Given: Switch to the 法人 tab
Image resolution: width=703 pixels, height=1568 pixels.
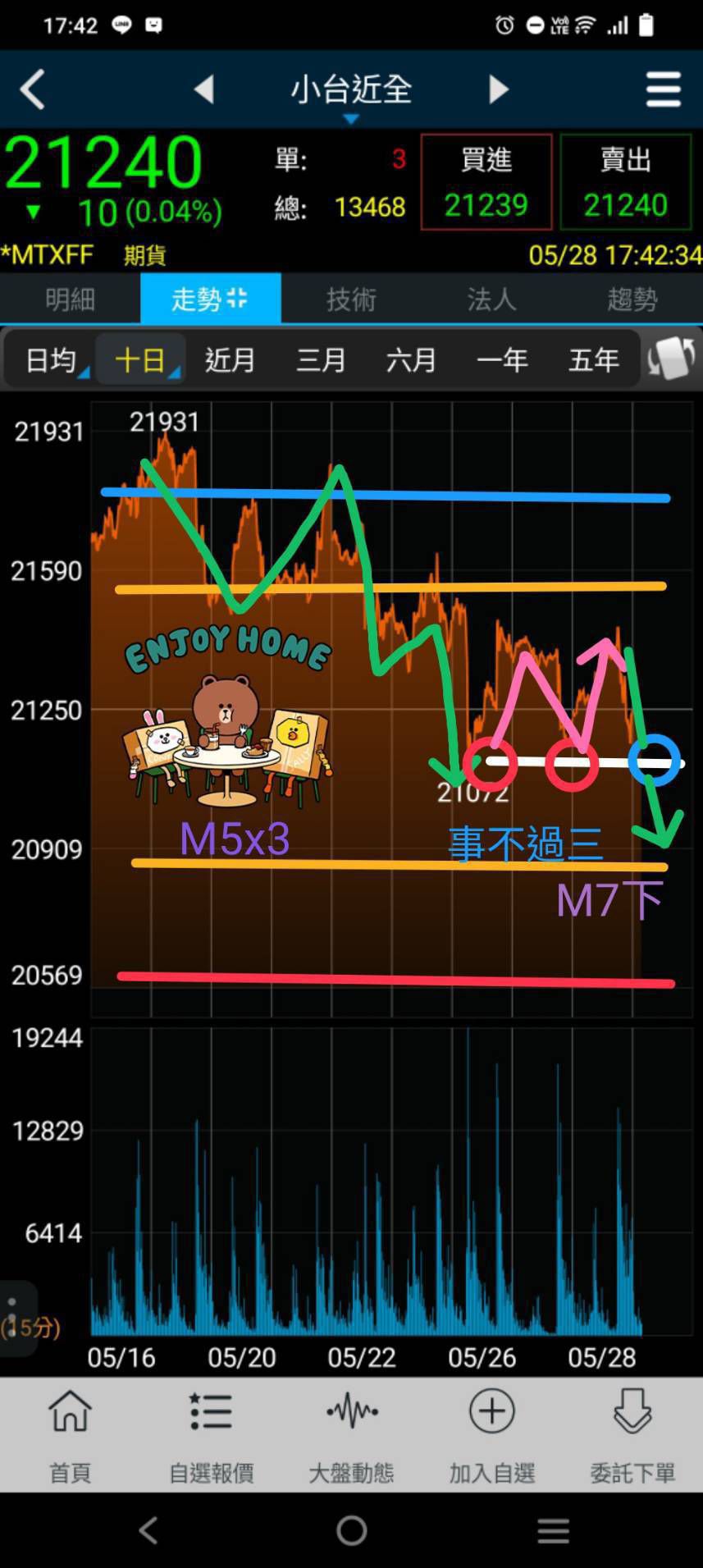Looking at the screenshot, I should pos(491,299).
